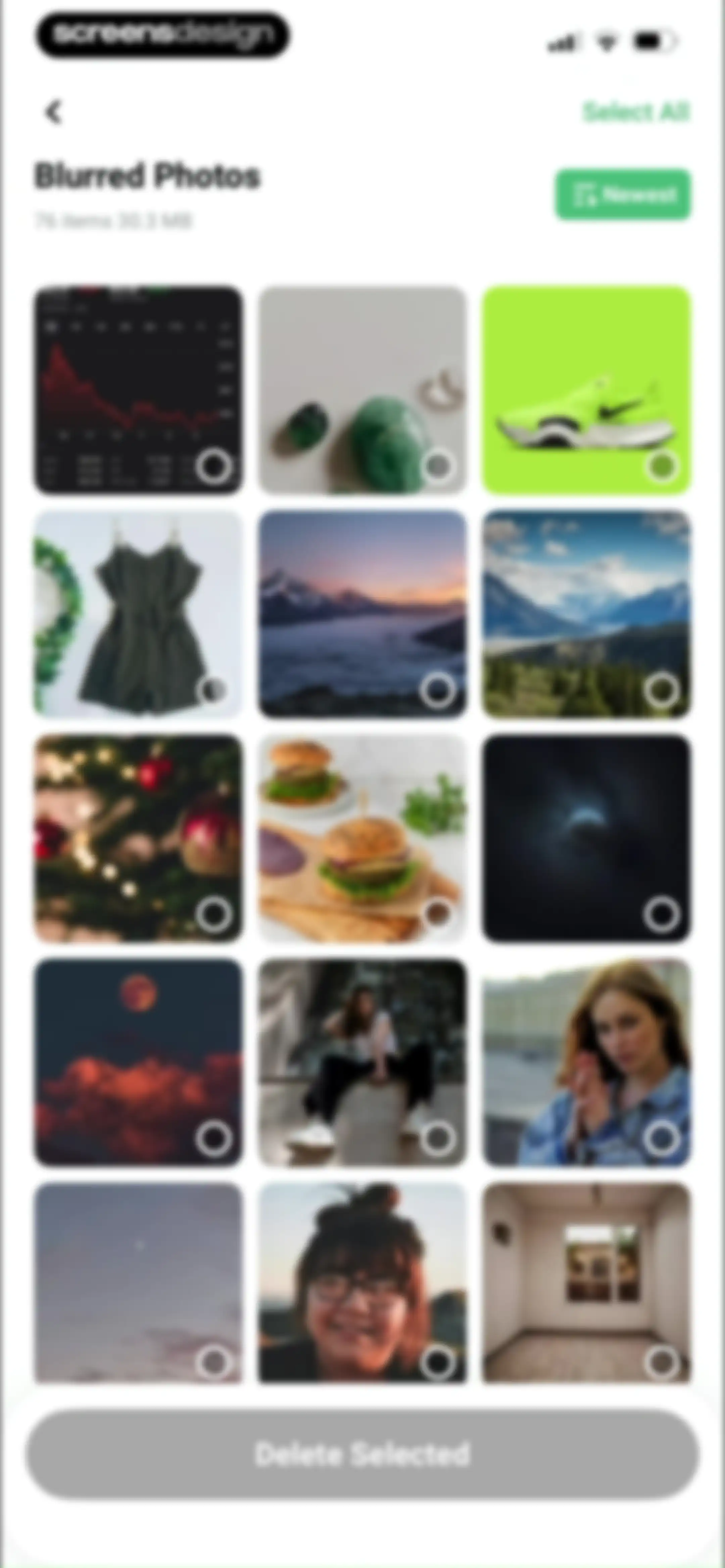This screenshot has height=1568, width=725.
Task: Go back using the arrow icon
Action: [x=54, y=112]
